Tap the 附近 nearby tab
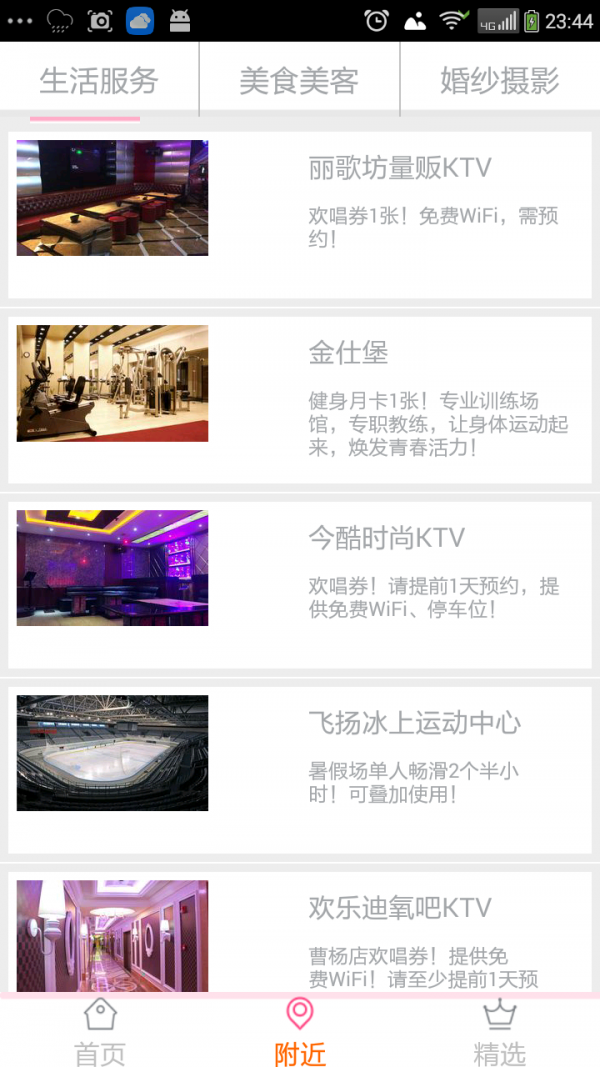Image resolution: width=600 pixels, height=1067 pixels. tap(300, 1032)
